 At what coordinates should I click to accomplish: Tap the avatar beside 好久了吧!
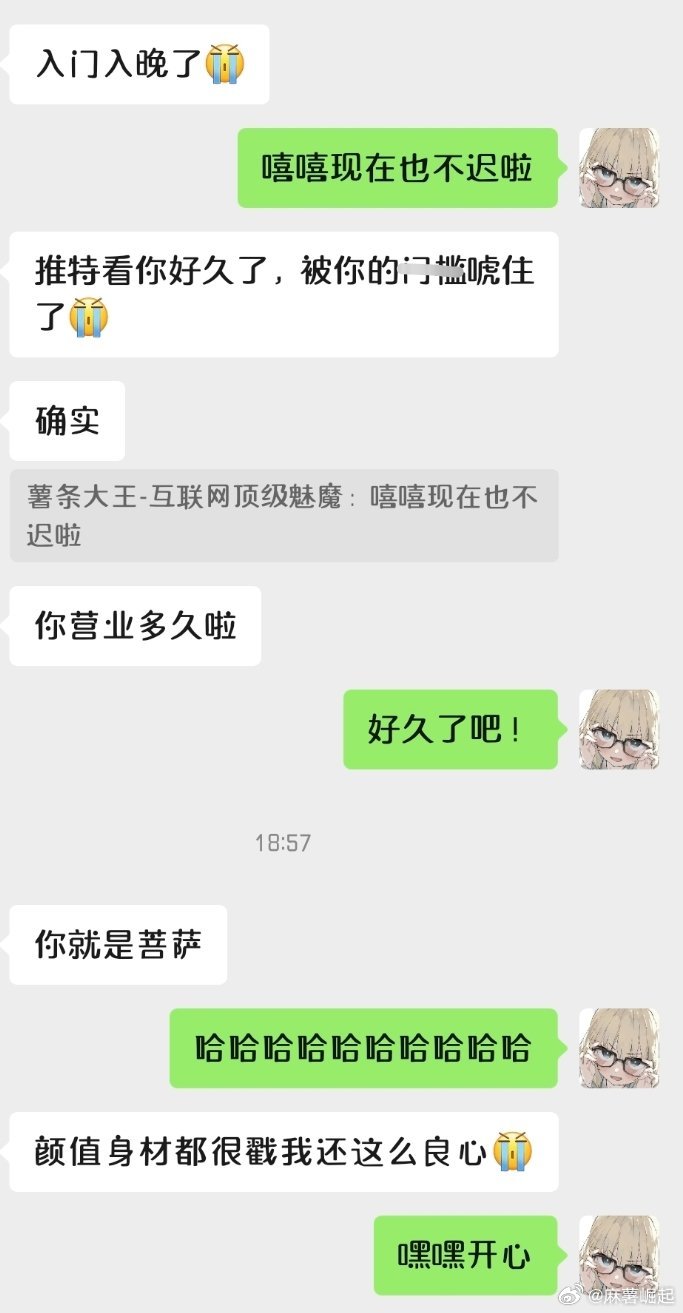click(x=619, y=729)
